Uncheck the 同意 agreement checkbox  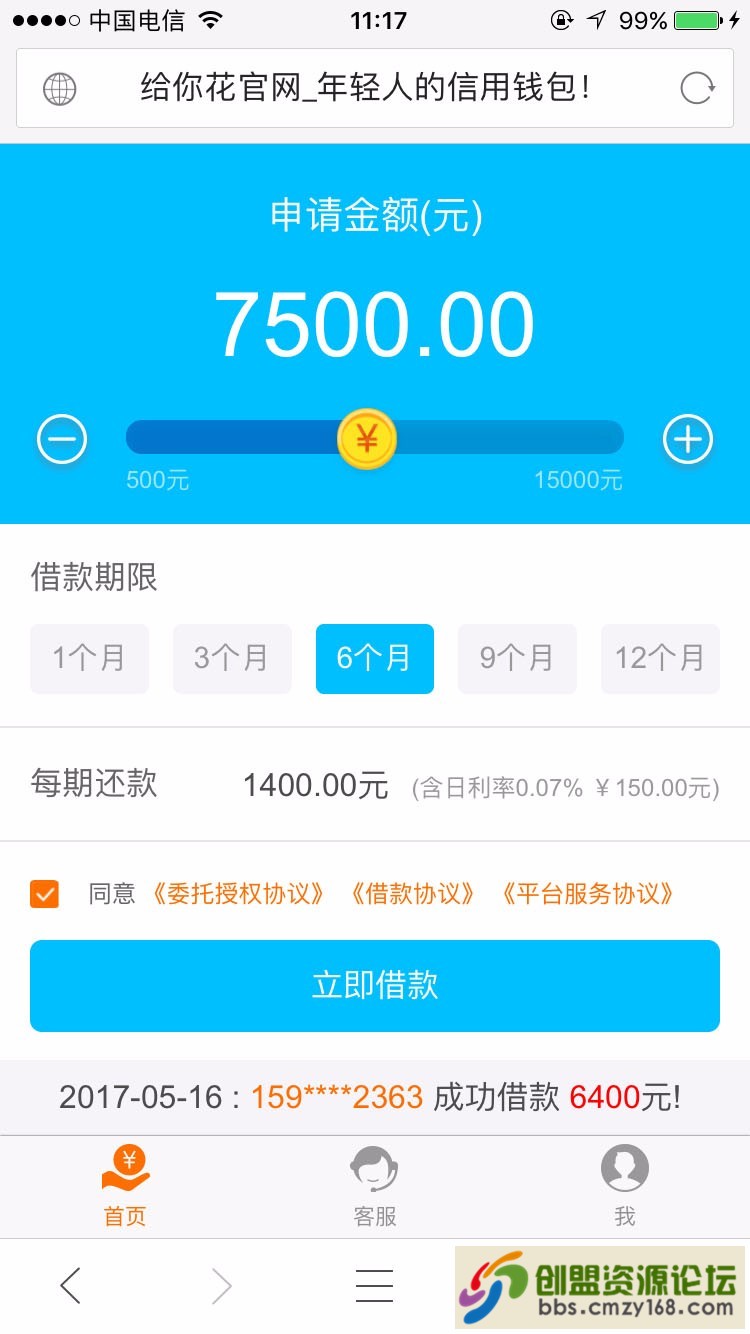(45, 894)
